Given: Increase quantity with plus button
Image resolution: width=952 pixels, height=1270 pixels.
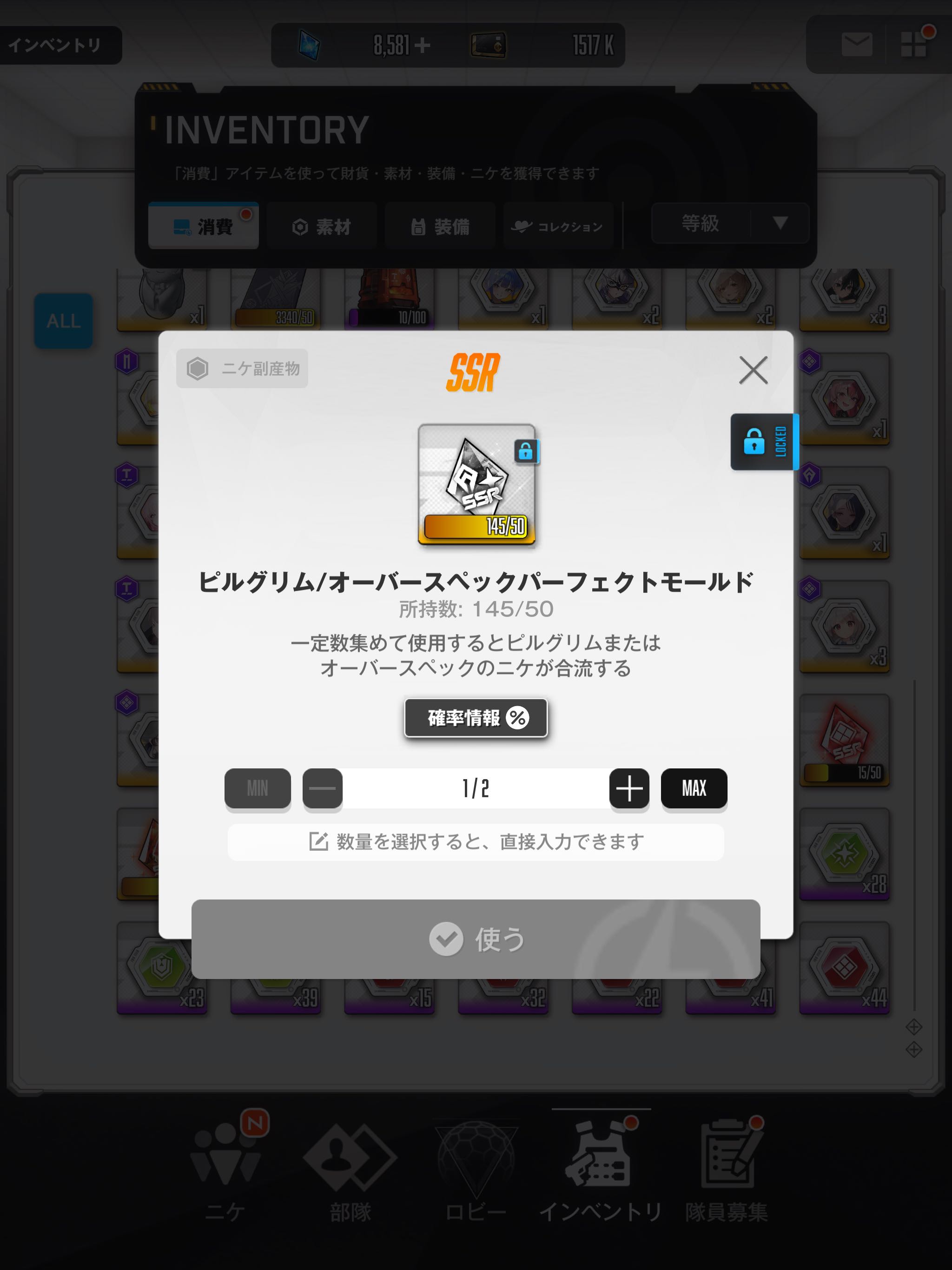Looking at the screenshot, I should click(629, 788).
